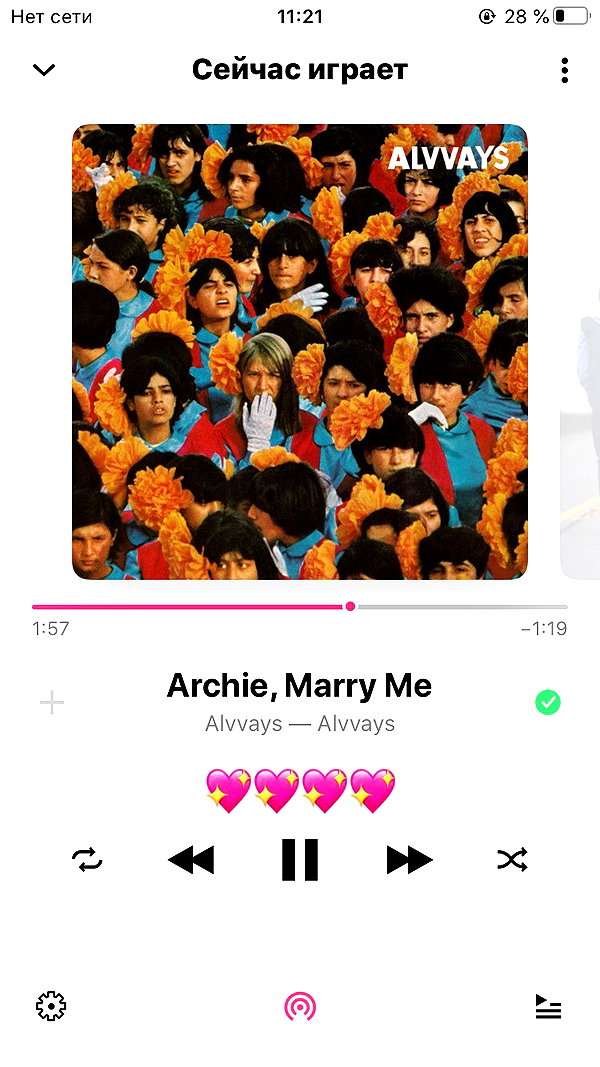Pause Archie, Marry Me
The image size is (600, 1067).
[x=300, y=860]
